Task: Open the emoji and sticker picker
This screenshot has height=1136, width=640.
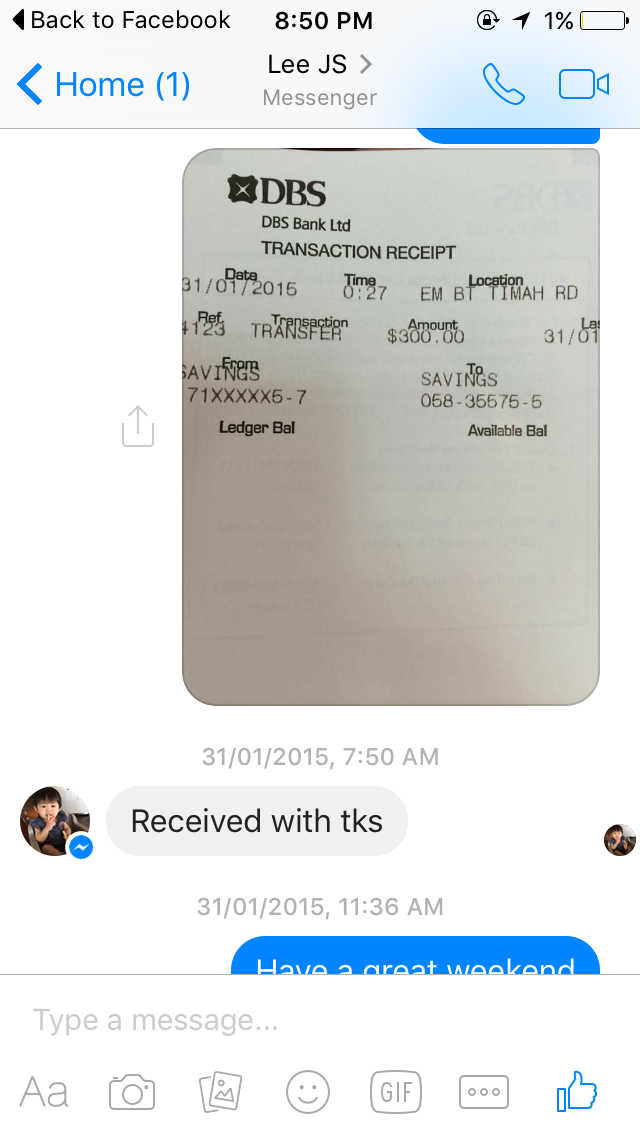Action: [x=308, y=1092]
